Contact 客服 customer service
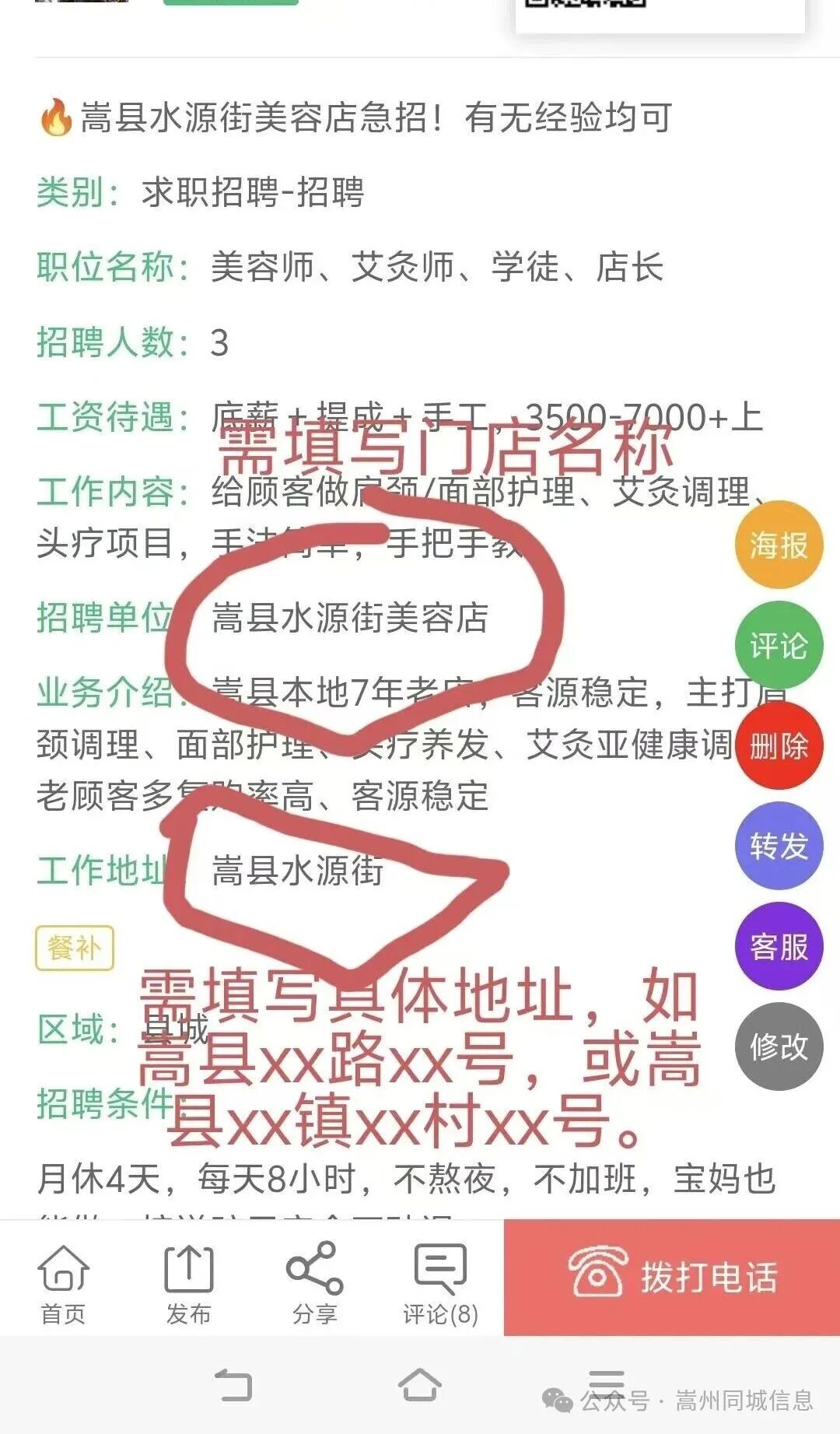The image size is (840, 1434). (779, 946)
